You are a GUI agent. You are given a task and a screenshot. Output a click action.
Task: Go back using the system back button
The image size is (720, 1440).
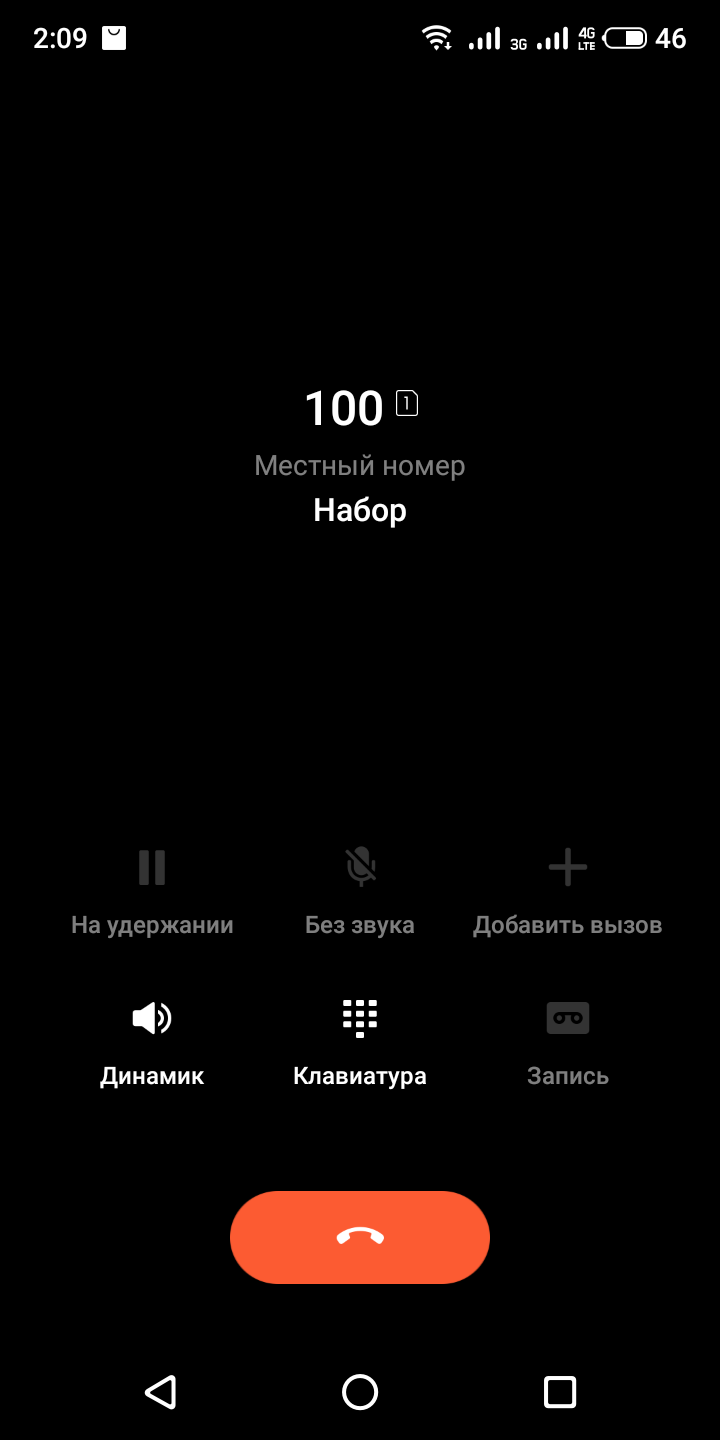pos(160,1392)
